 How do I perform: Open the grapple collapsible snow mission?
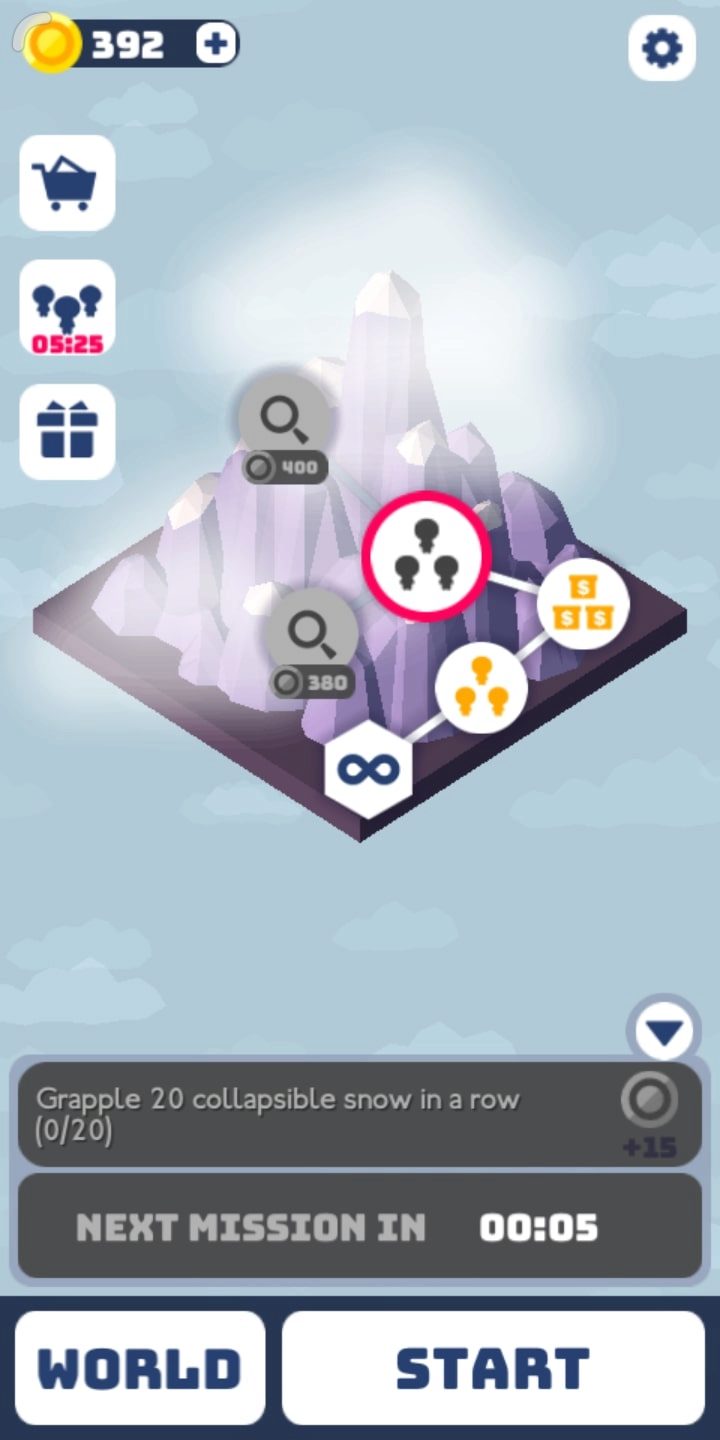pyautogui.click(x=360, y=1114)
